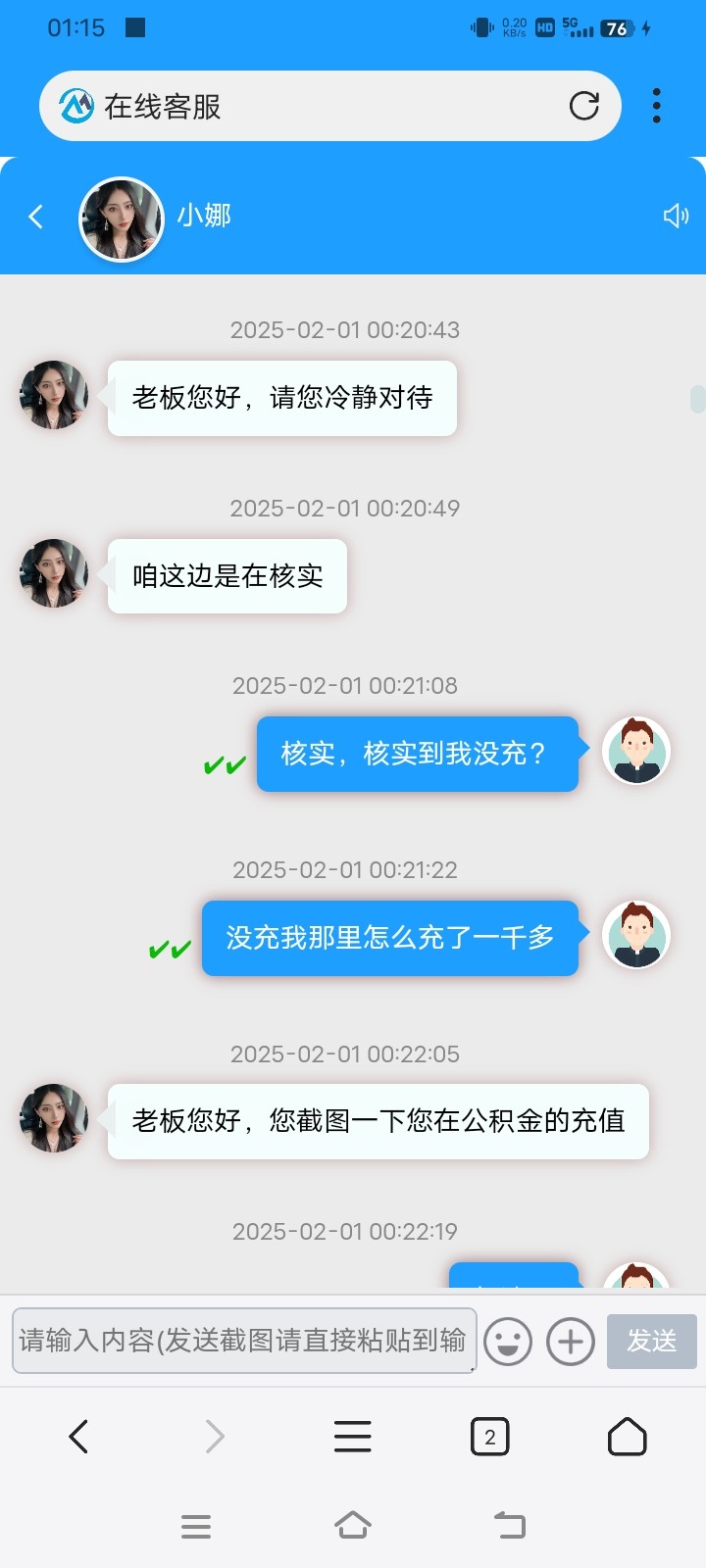View the open tabs counter
The height and width of the screenshot is (1568, 706).
tap(489, 1437)
